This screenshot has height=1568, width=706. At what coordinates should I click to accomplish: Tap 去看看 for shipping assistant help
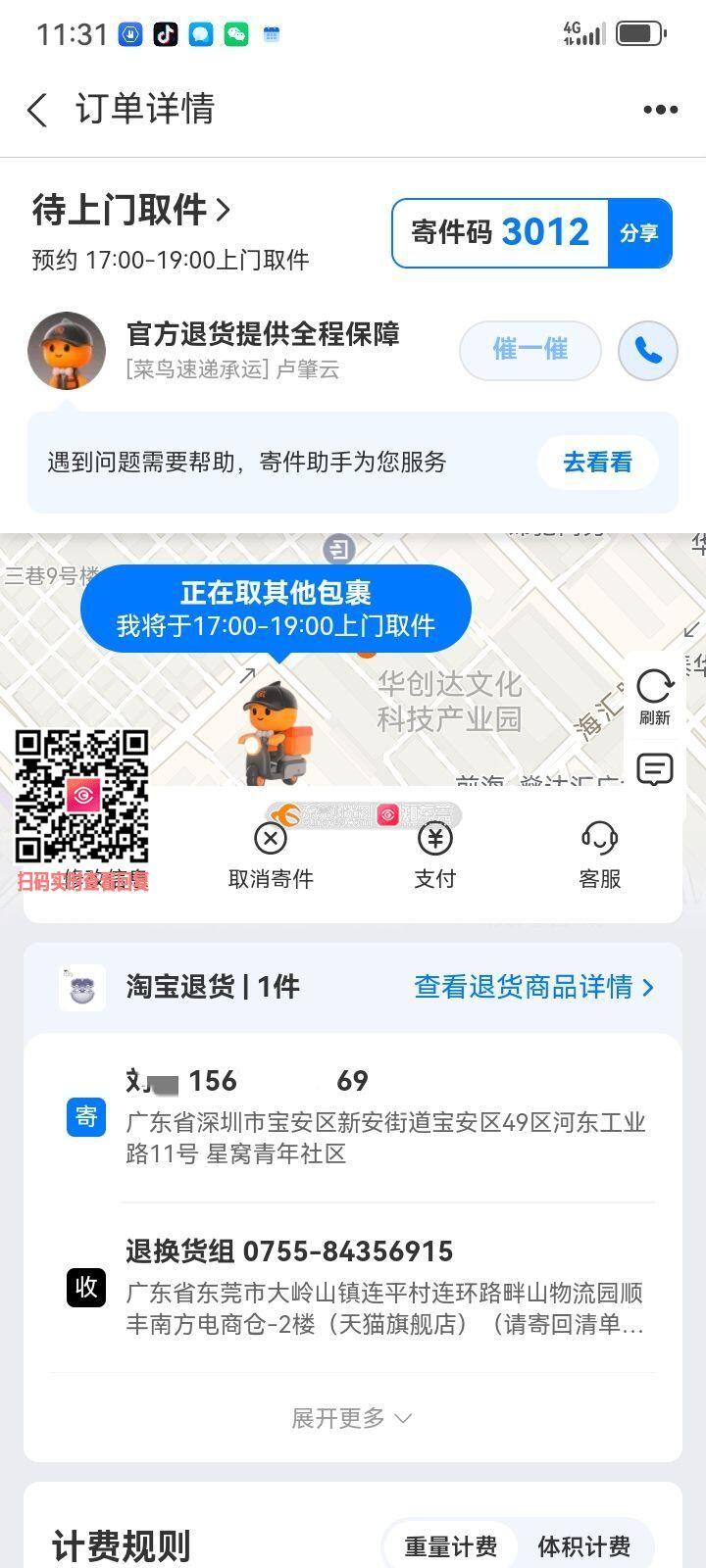tap(596, 463)
